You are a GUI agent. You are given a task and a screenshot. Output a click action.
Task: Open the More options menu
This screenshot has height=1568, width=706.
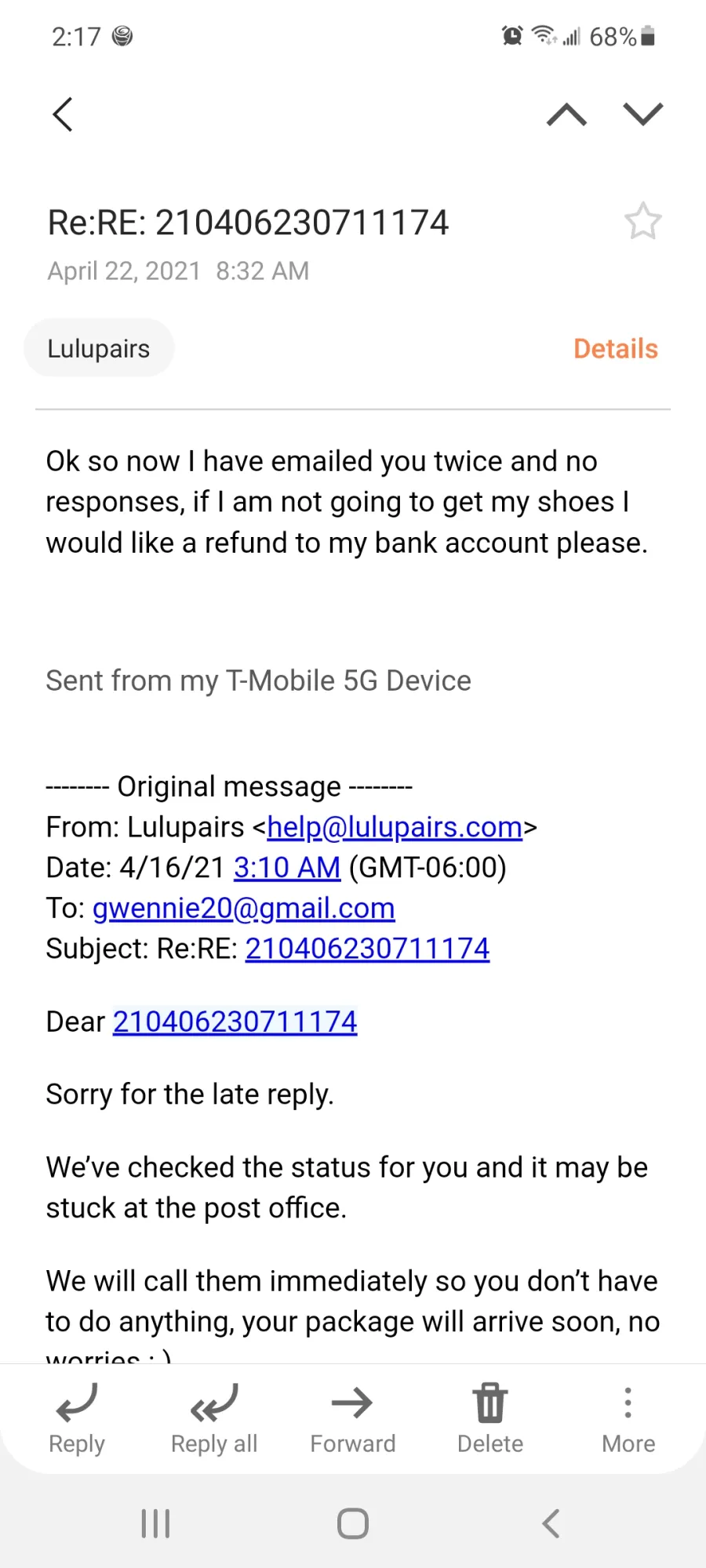point(628,1419)
